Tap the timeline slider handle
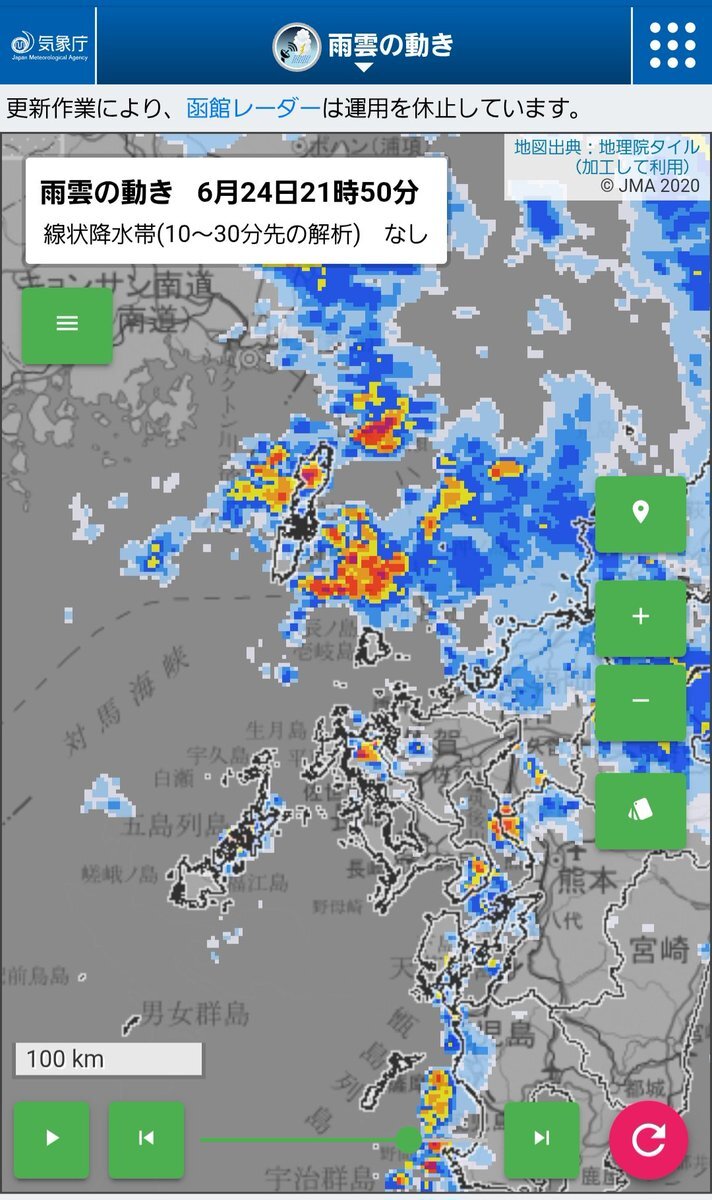 (x=408, y=1139)
